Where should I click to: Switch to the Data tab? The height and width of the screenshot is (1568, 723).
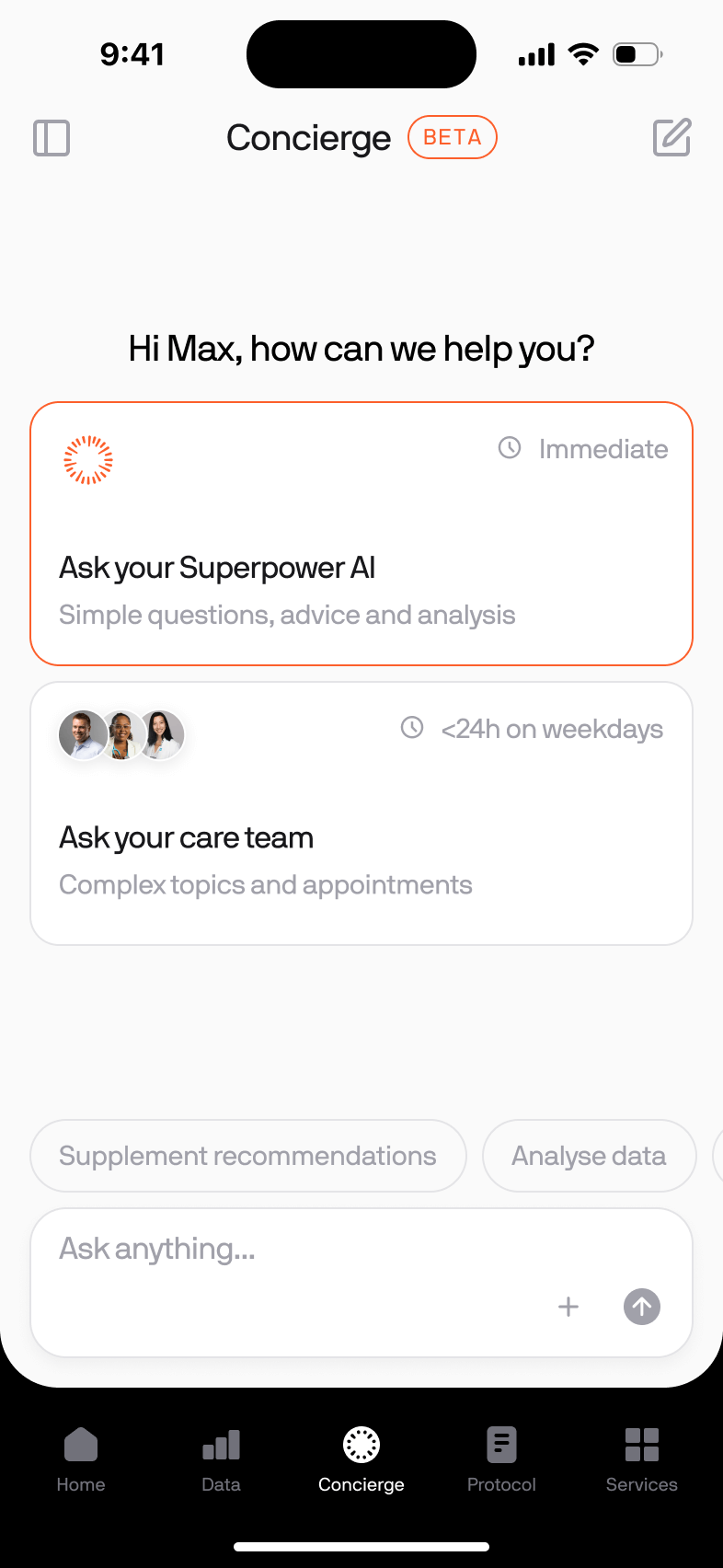pos(221,1459)
